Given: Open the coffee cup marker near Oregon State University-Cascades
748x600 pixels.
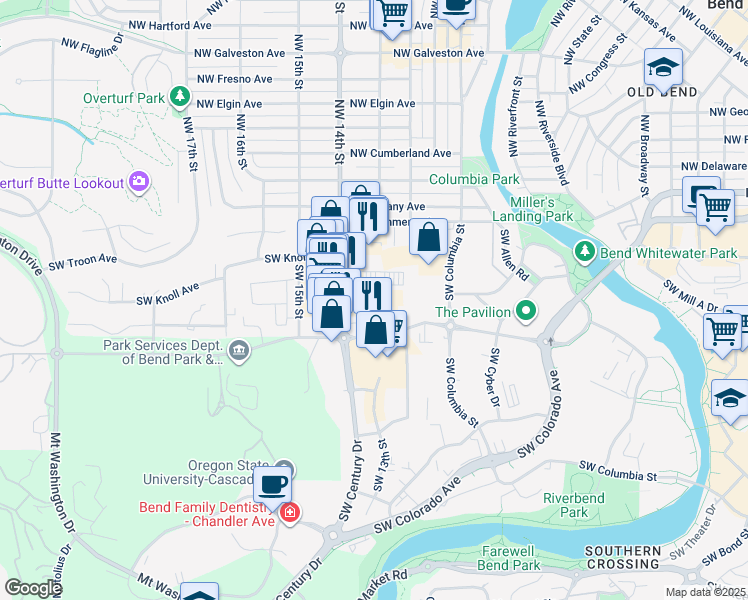Looking at the screenshot, I should (272, 488).
